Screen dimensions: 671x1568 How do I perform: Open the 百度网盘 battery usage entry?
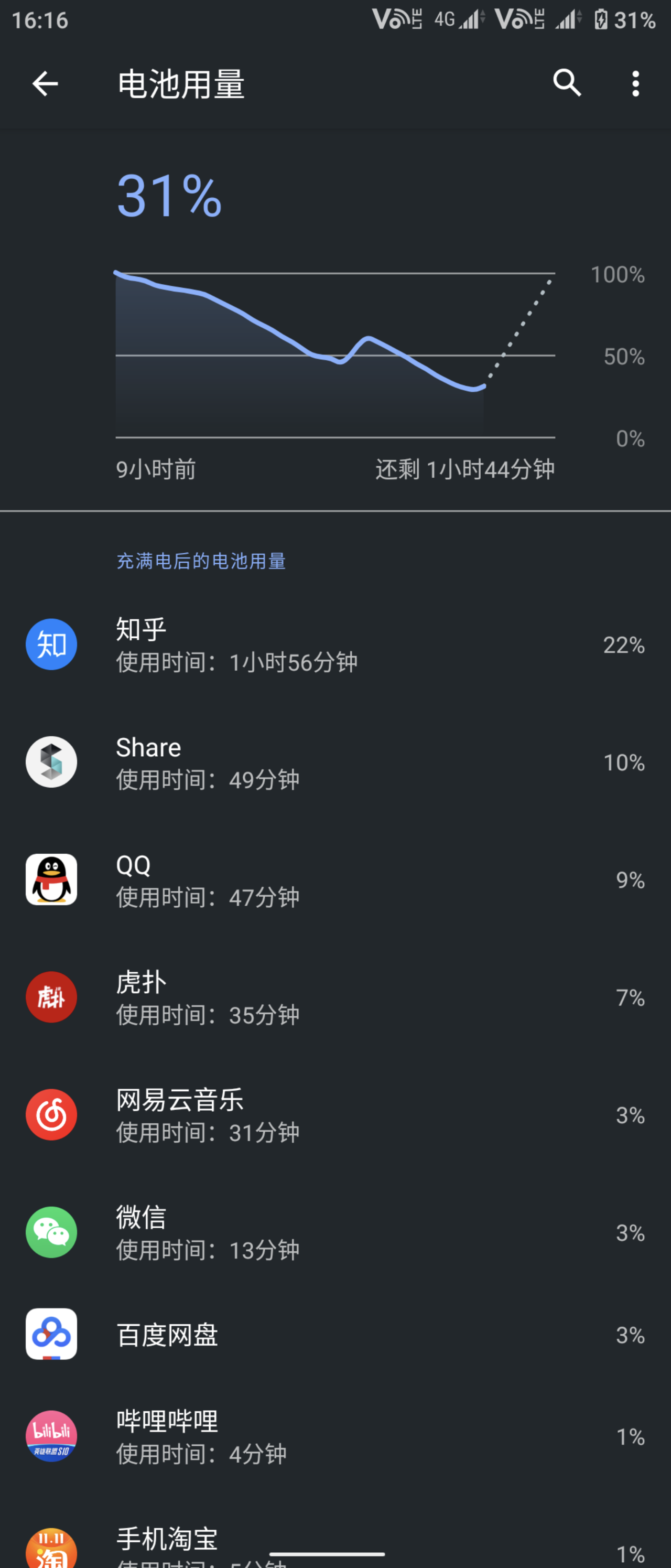[x=335, y=1334]
